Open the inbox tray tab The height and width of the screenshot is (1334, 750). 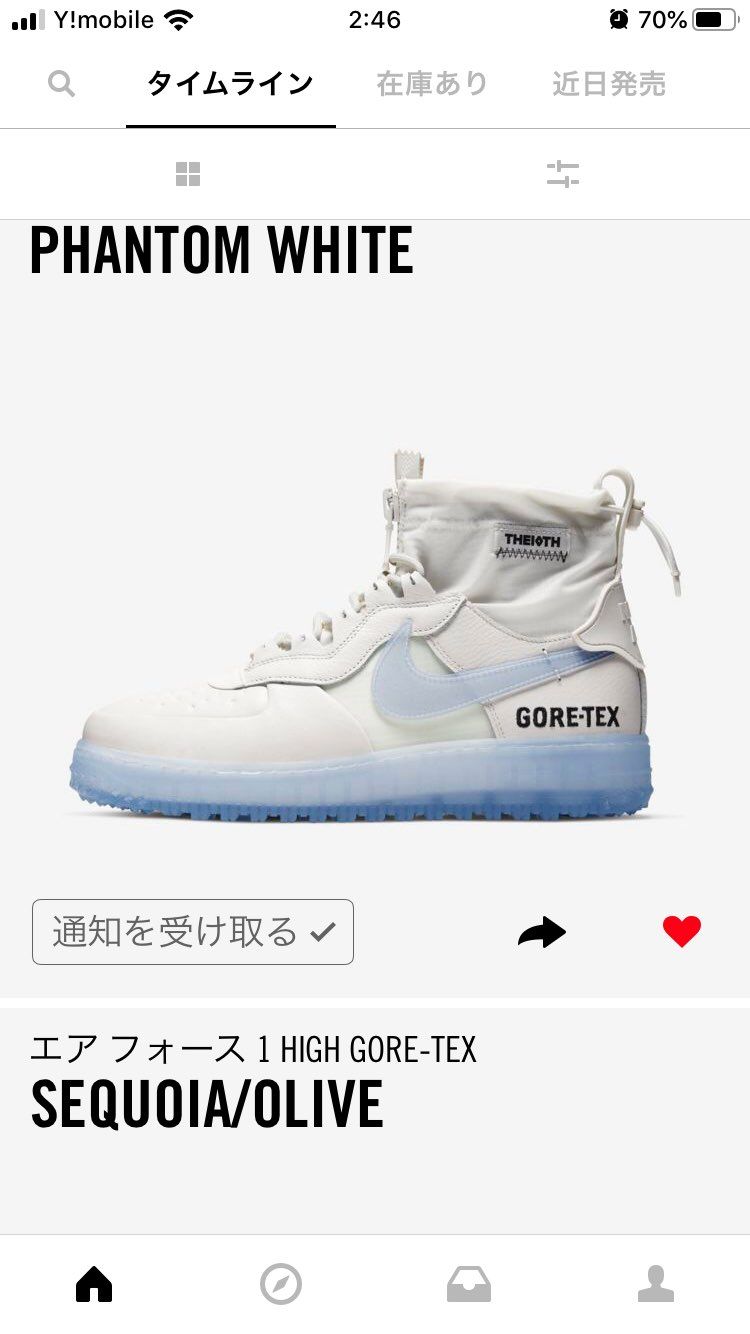click(469, 1284)
